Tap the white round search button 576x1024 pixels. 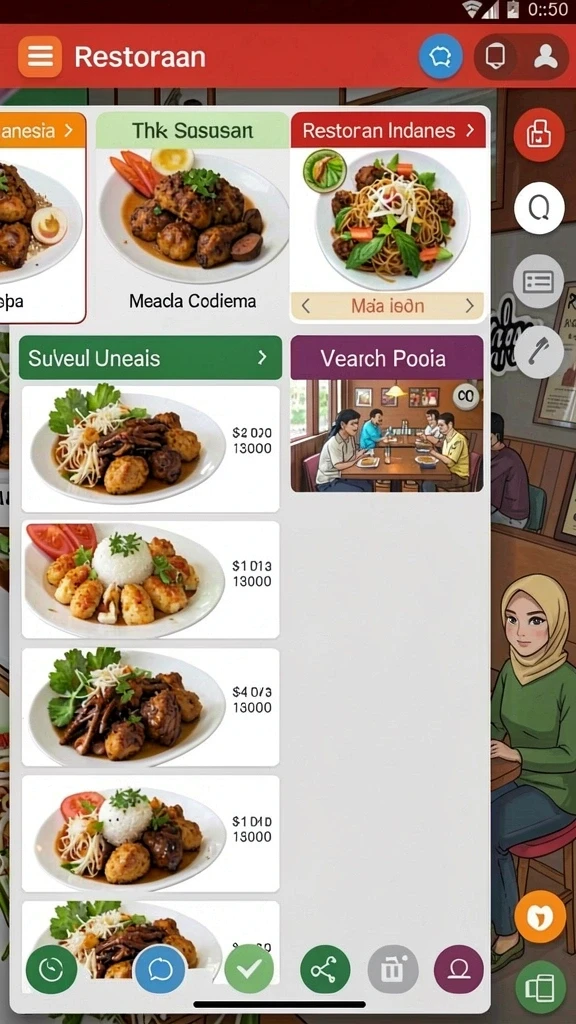539,208
